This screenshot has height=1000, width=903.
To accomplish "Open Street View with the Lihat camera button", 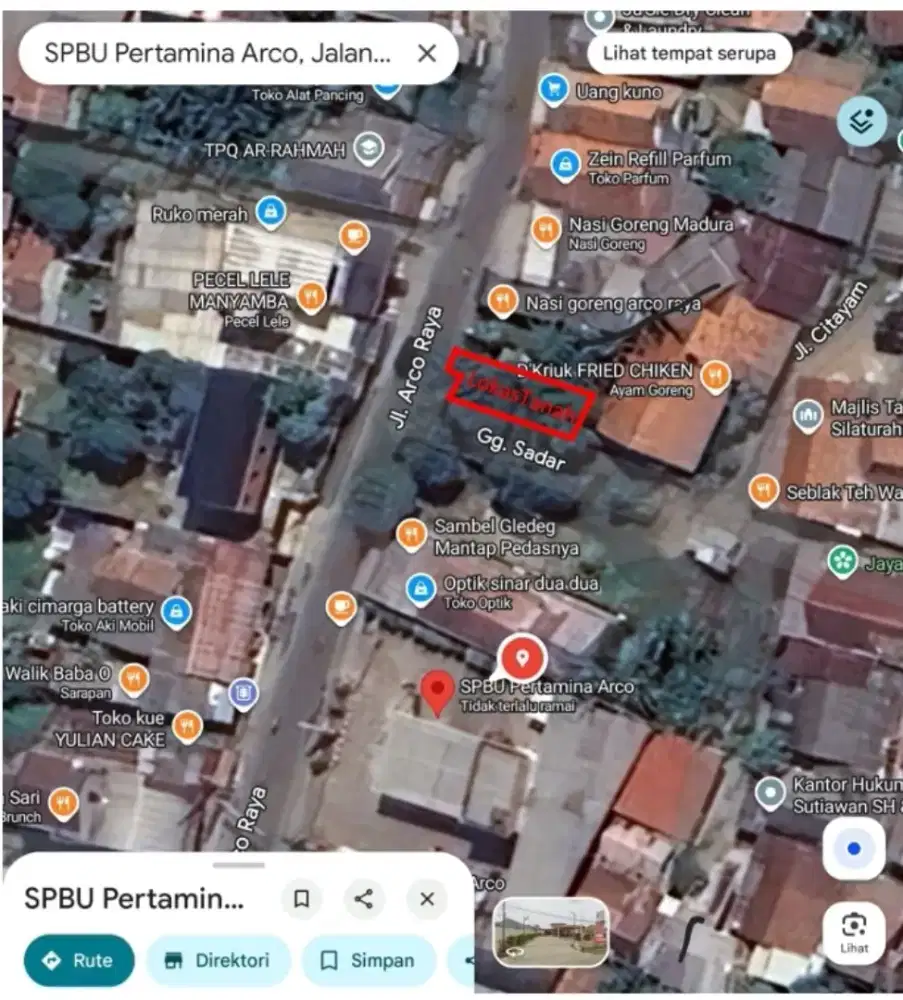I will [x=855, y=931].
